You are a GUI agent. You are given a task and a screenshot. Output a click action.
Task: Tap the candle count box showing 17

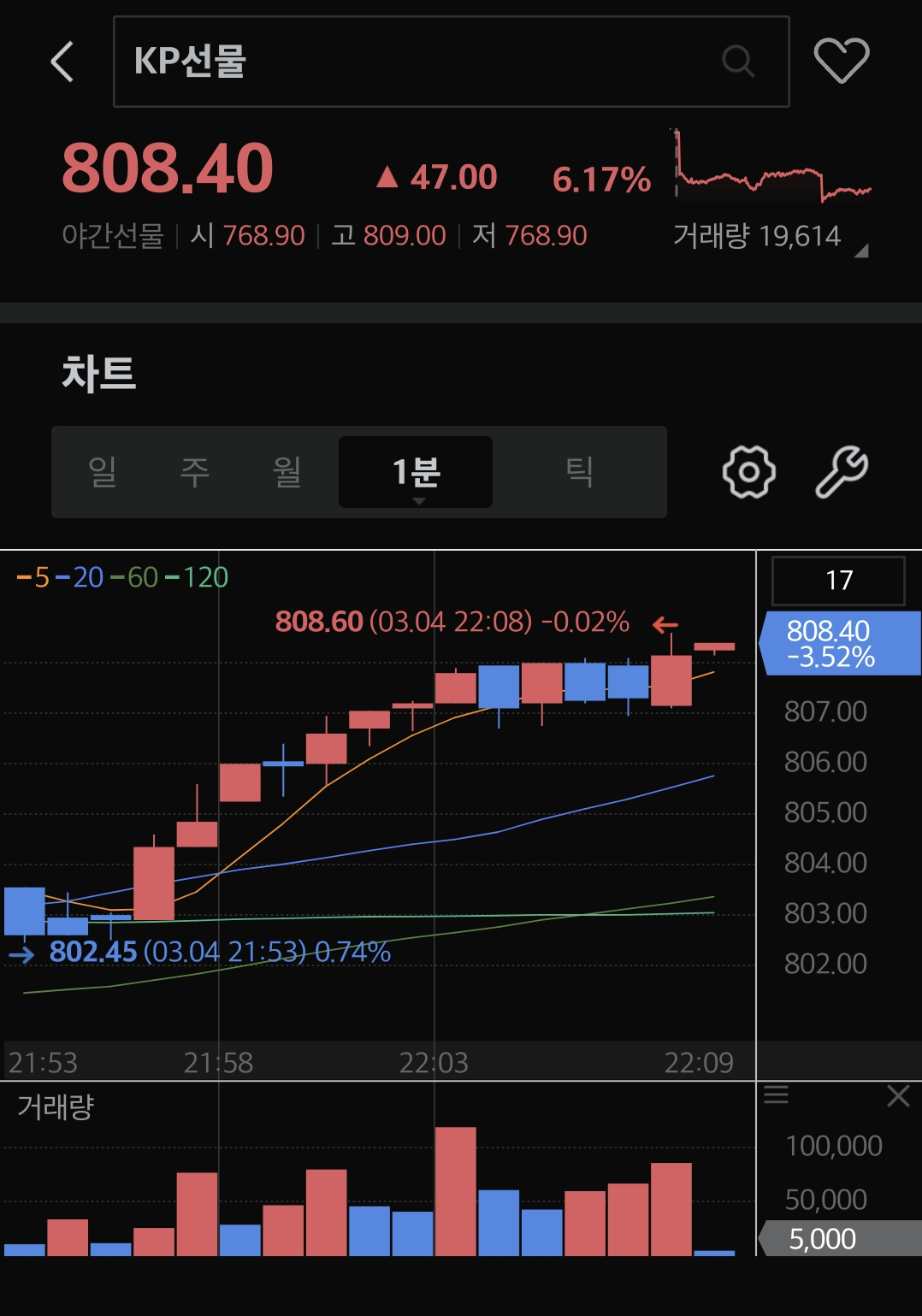point(838,581)
